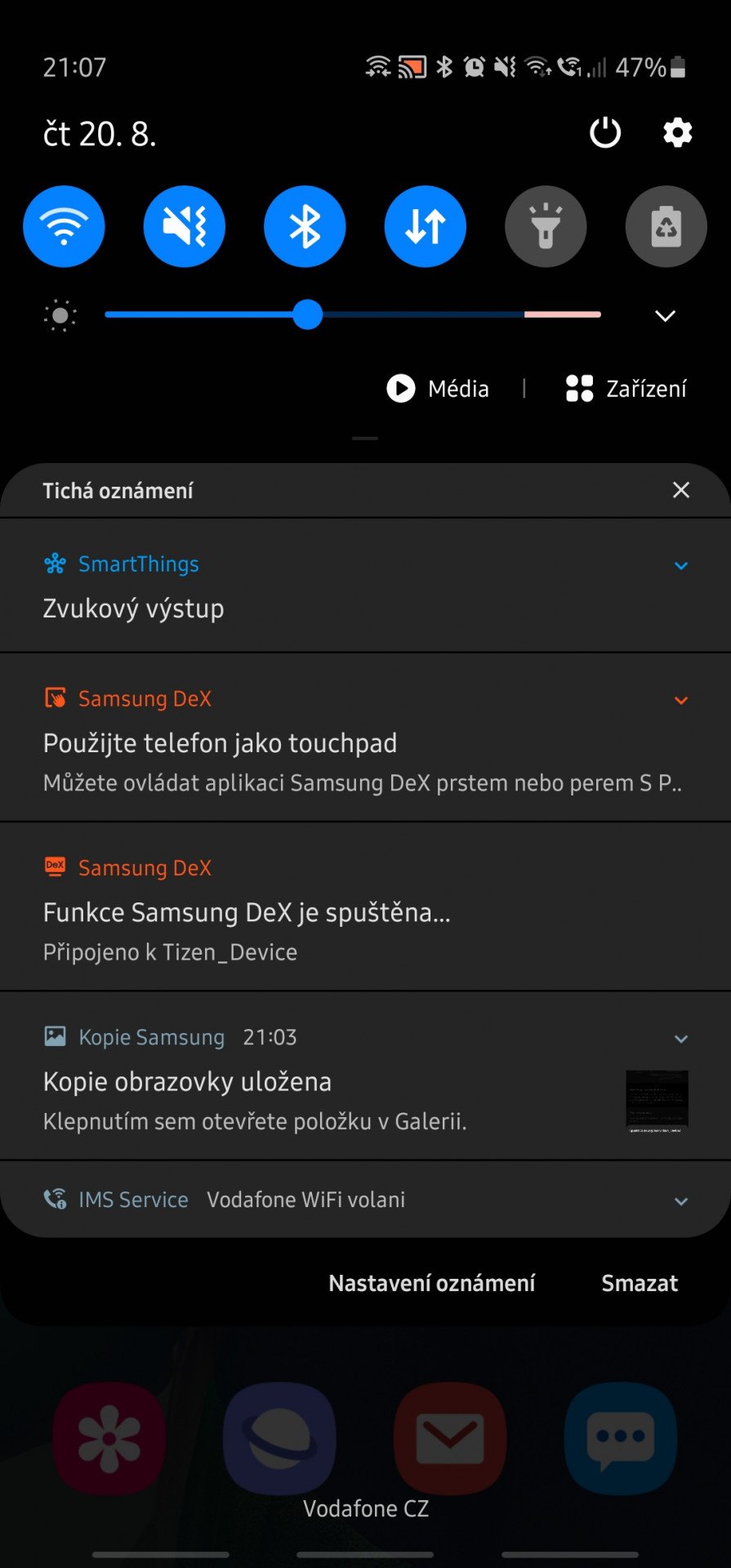Open the power menu icon
The height and width of the screenshot is (1568, 731).
(x=605, y=133)
